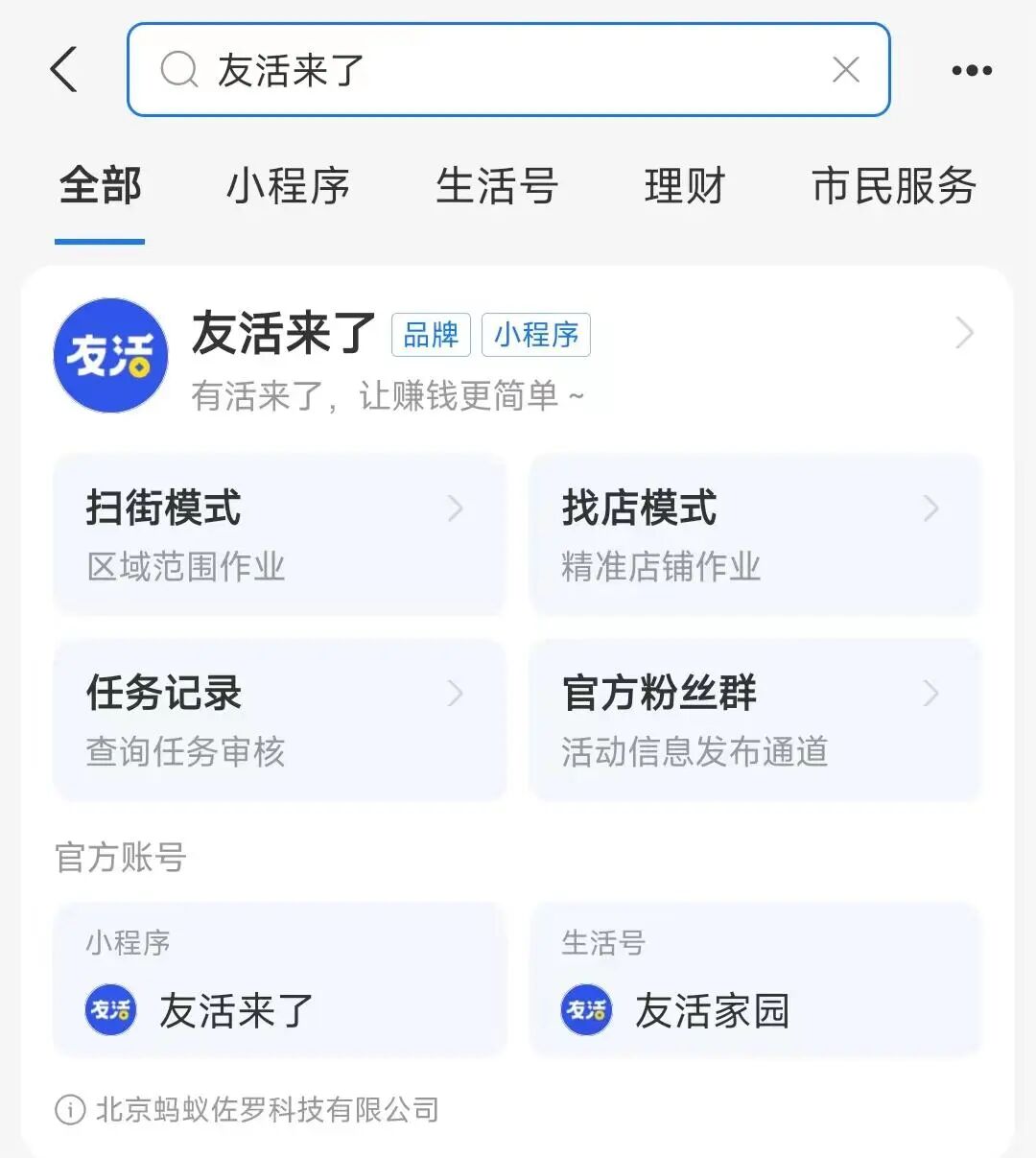Tap the back arrow icon
Screen dimensions: 1036x1158
click(x=63, y=69)
